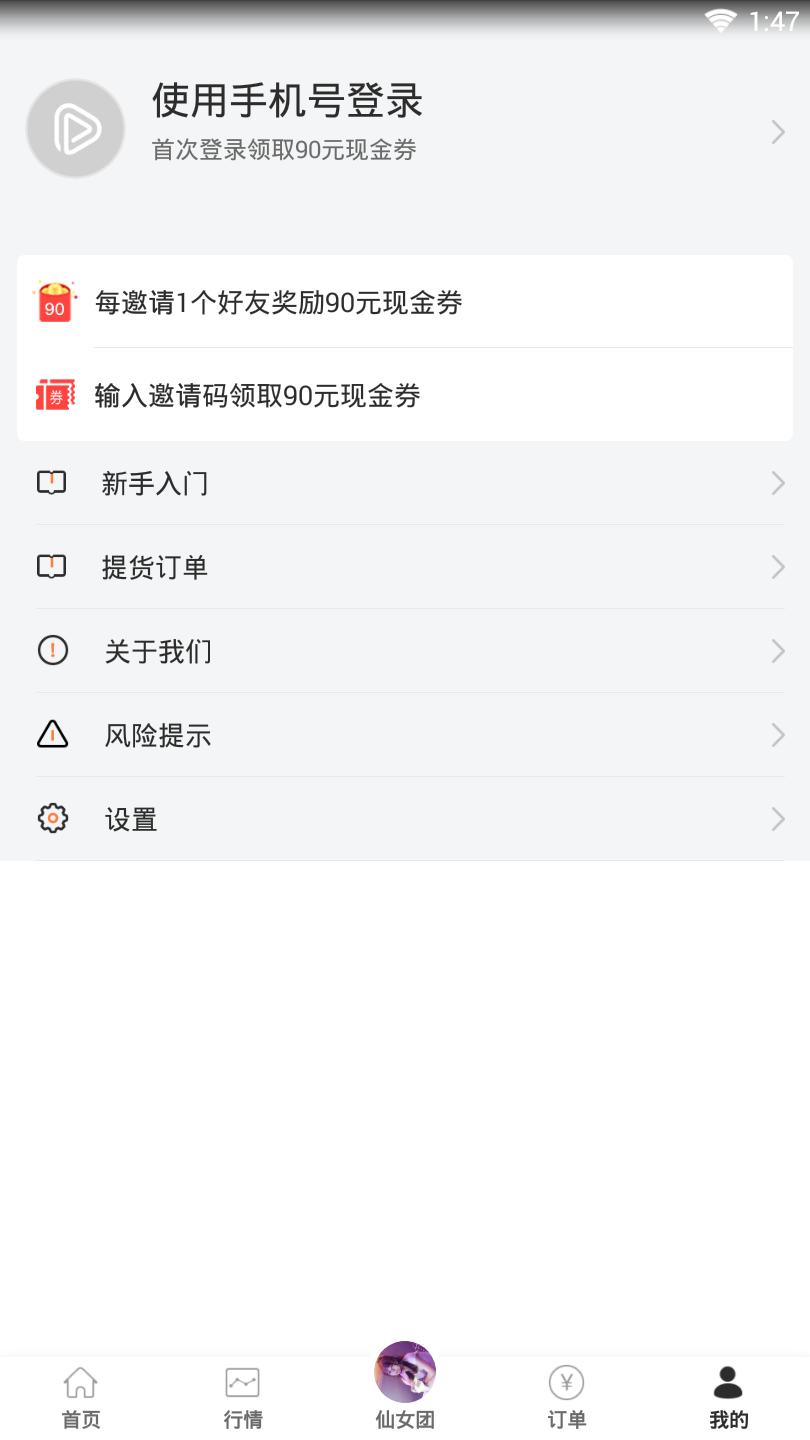
Task: Read the 风险提示 notice
Action: pyautogui.click(x=158, y=736)
